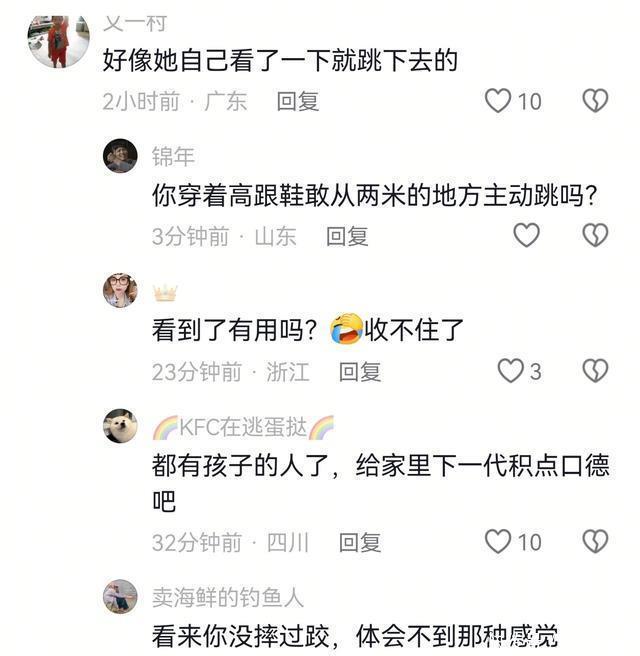This screenshot has height=656, width=640.
Task: Open the crown user's avatar
Action: 120,291
